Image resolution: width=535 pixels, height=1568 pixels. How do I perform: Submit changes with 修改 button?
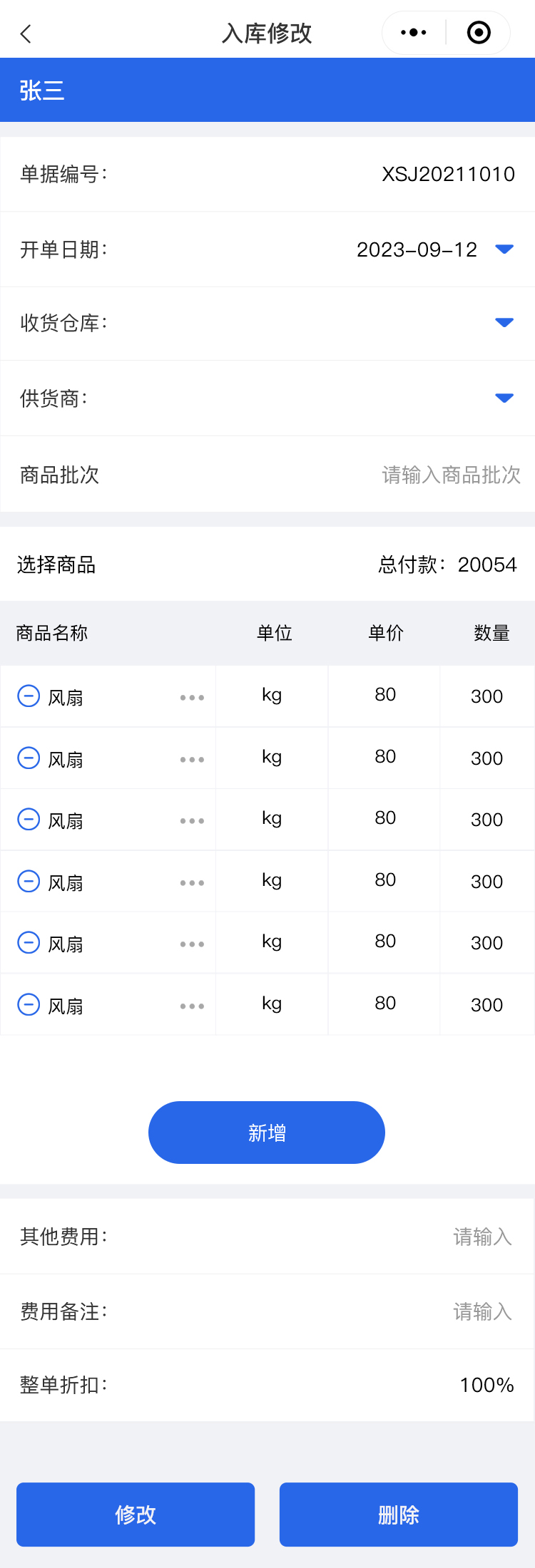pos(136,1515)
